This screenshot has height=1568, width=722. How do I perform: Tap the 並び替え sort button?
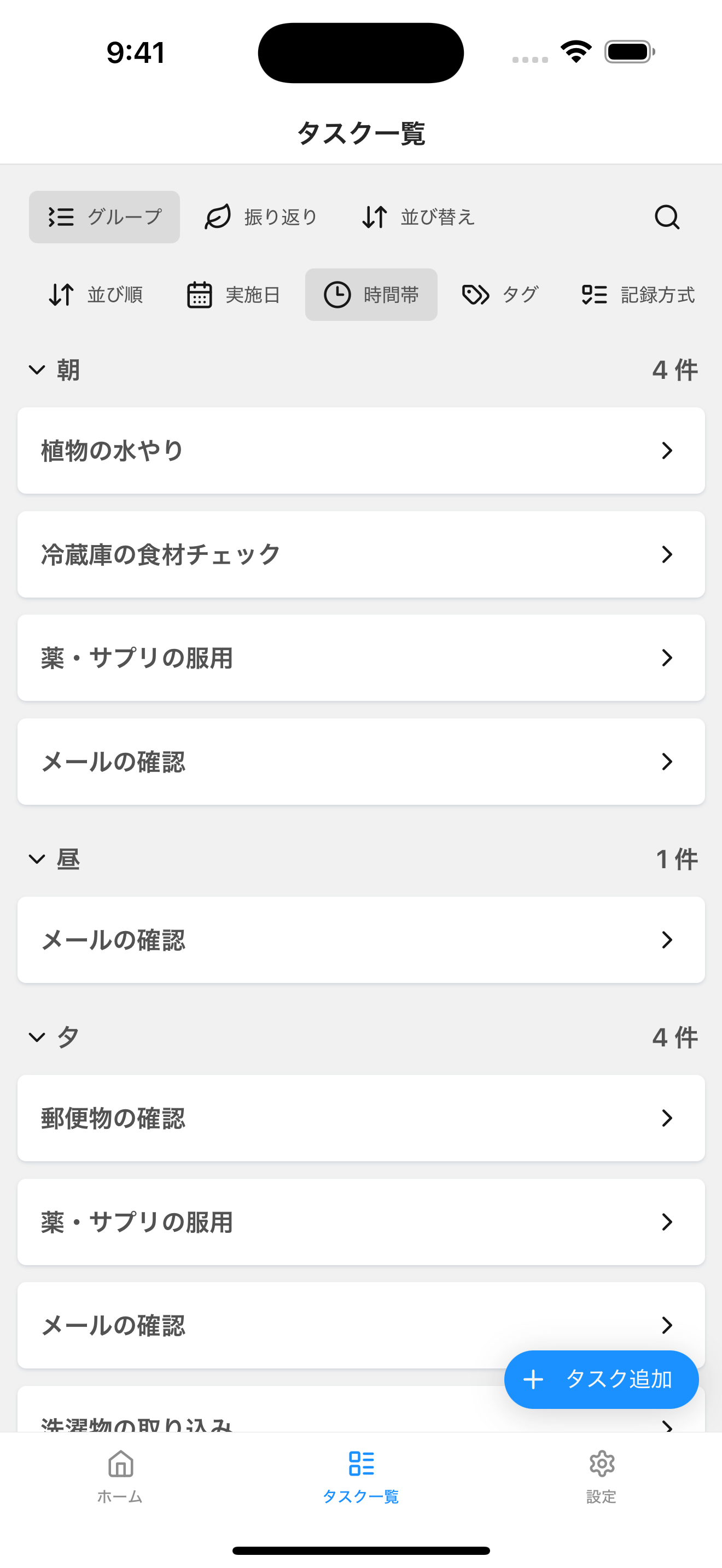pos(418,217)
